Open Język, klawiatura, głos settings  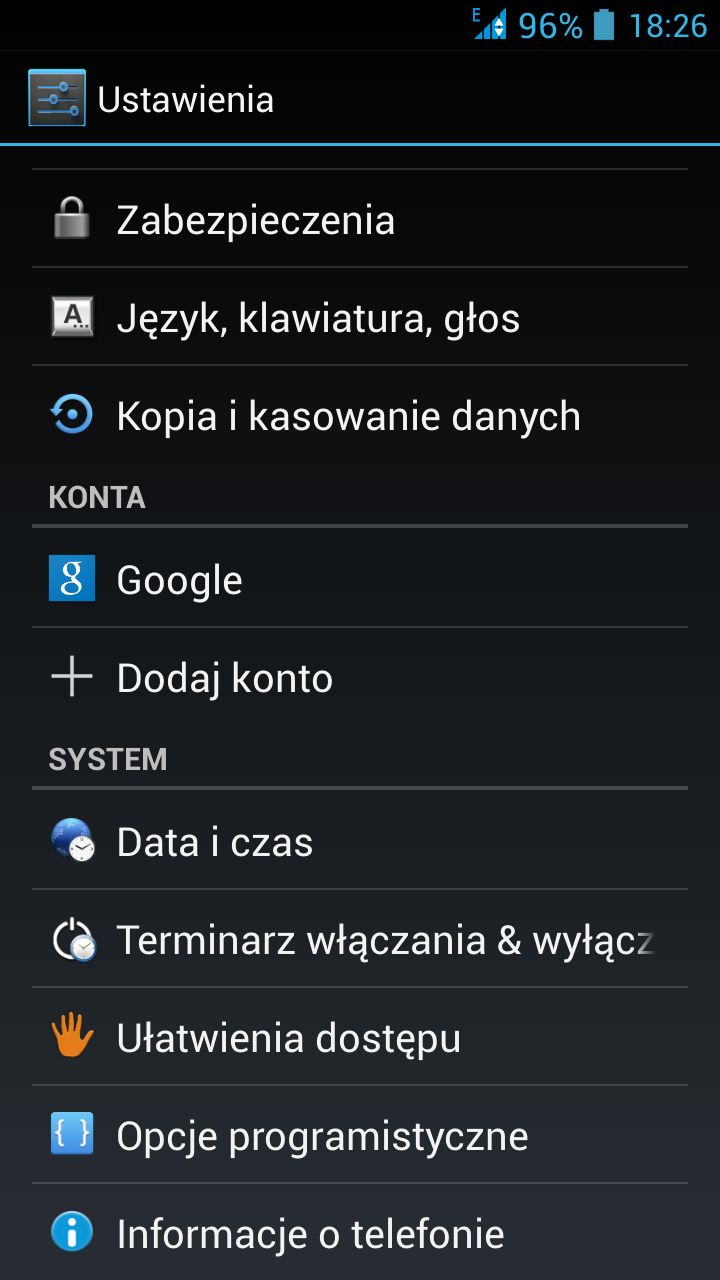[360, 317]
